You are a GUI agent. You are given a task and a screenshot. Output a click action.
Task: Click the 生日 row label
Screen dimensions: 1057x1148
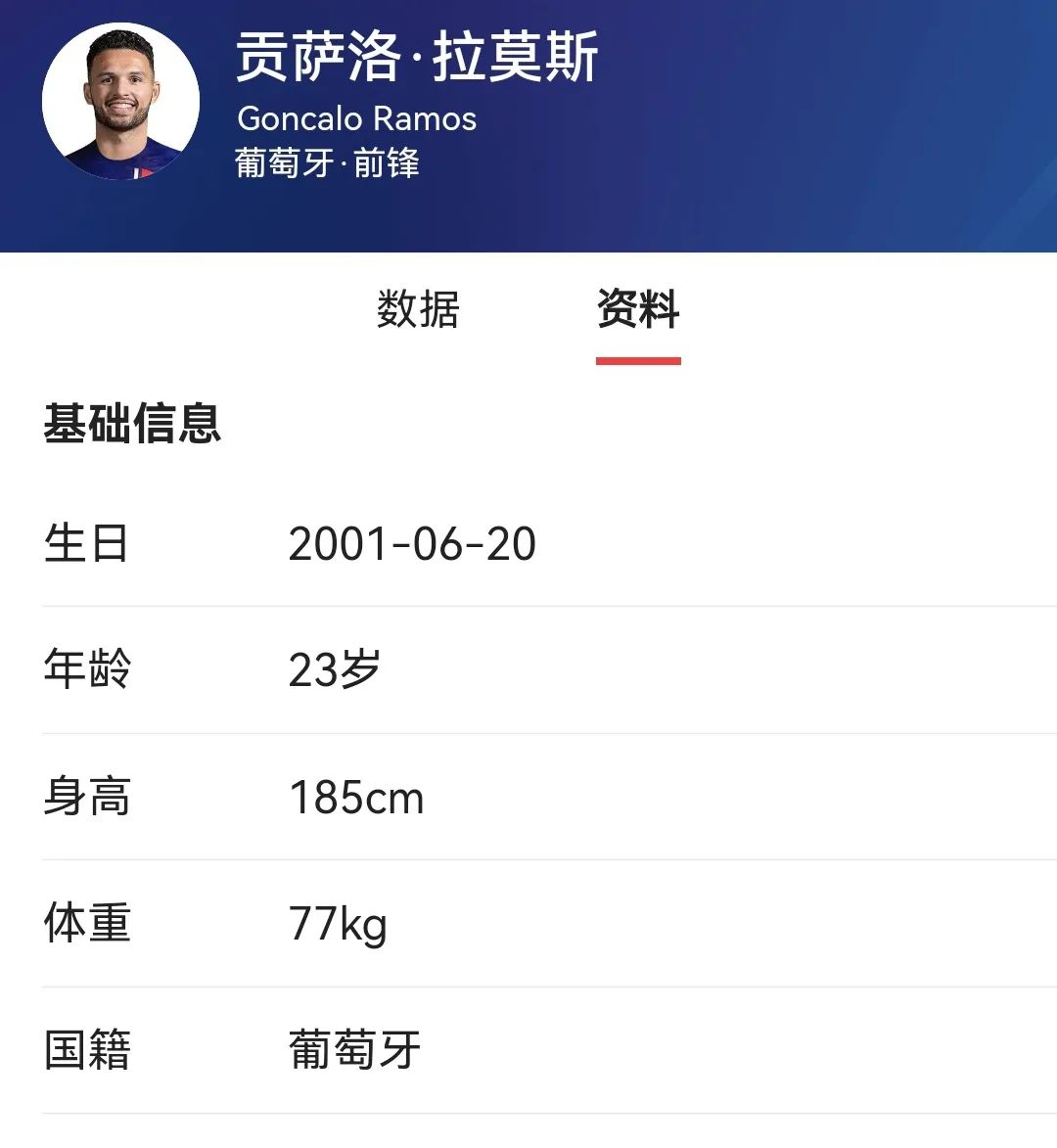click(88, 545)
